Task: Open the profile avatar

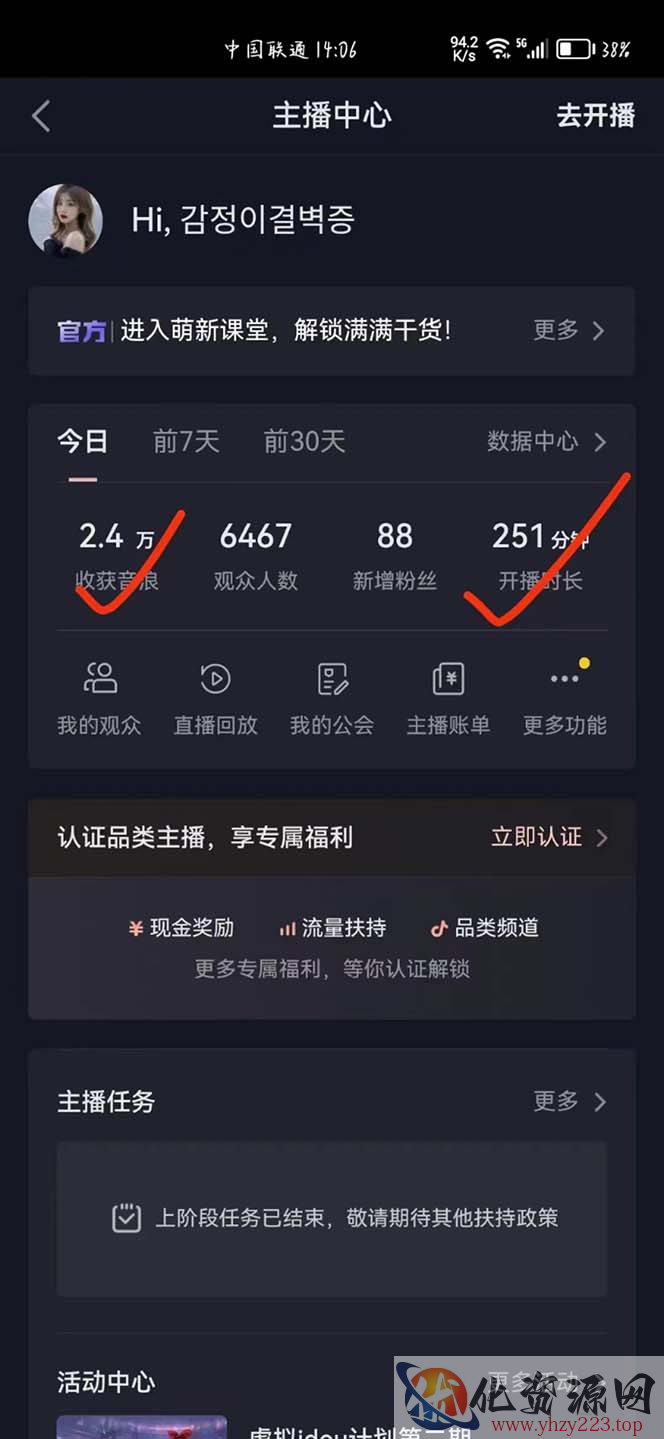Action: [x=66, y=219]
